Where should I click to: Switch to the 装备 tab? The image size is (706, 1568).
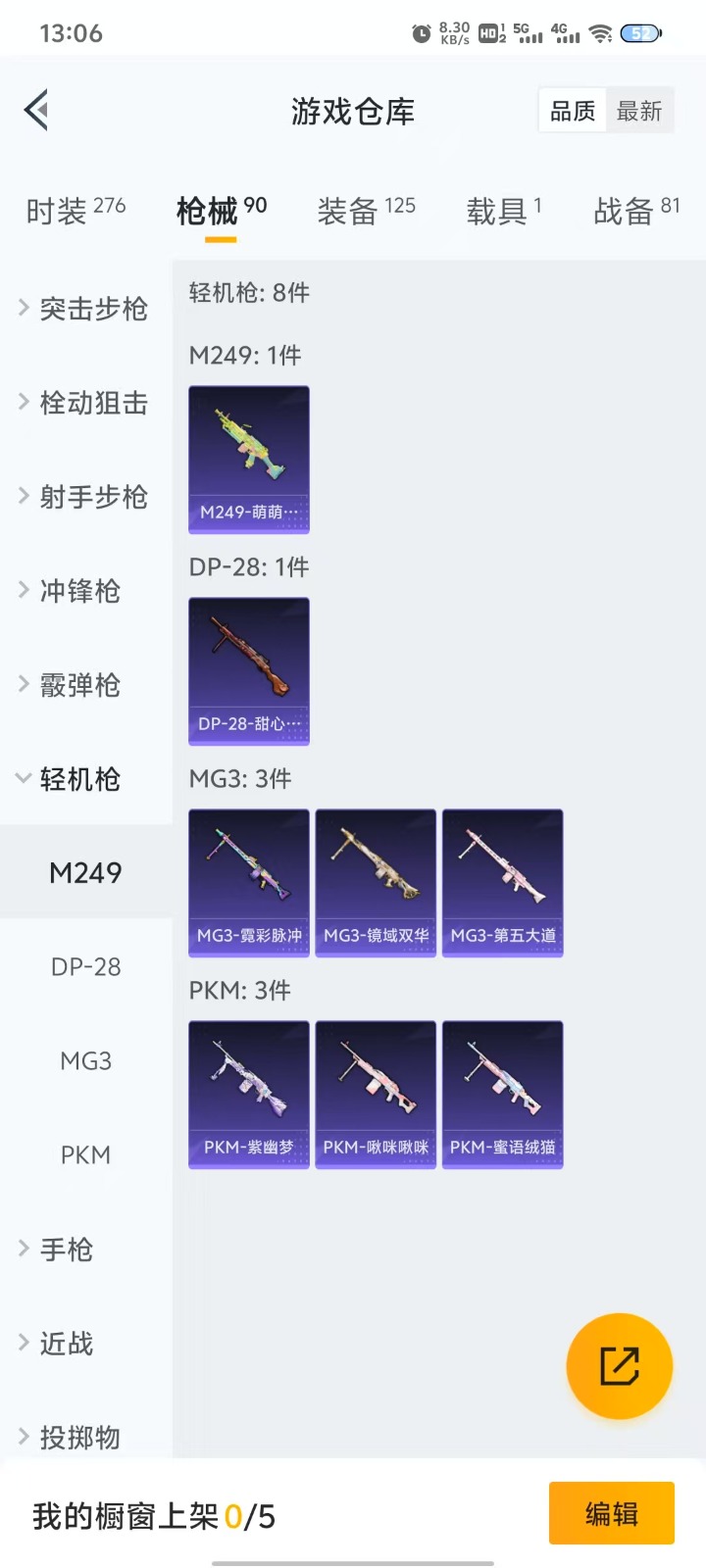tap(366, 211)
